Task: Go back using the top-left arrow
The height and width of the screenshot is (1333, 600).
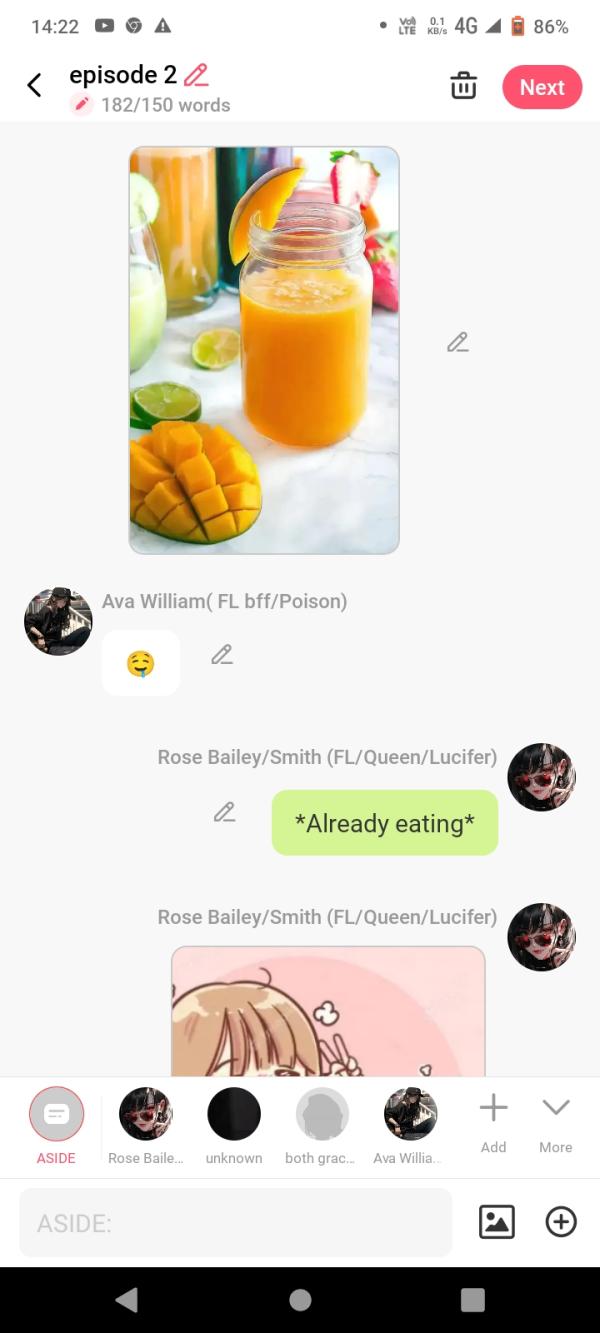Action: (x=34, y=86)
